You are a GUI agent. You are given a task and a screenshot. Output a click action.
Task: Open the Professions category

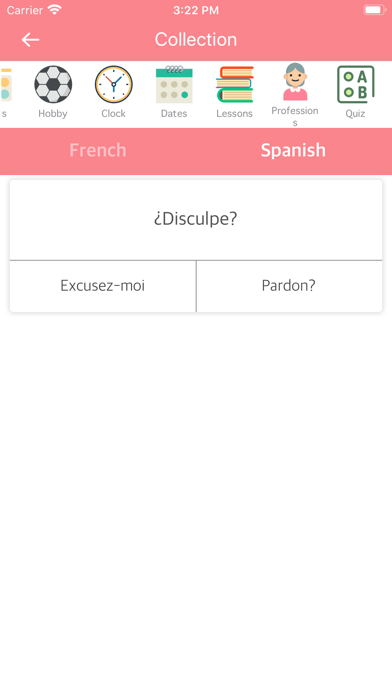pos(295,95)
